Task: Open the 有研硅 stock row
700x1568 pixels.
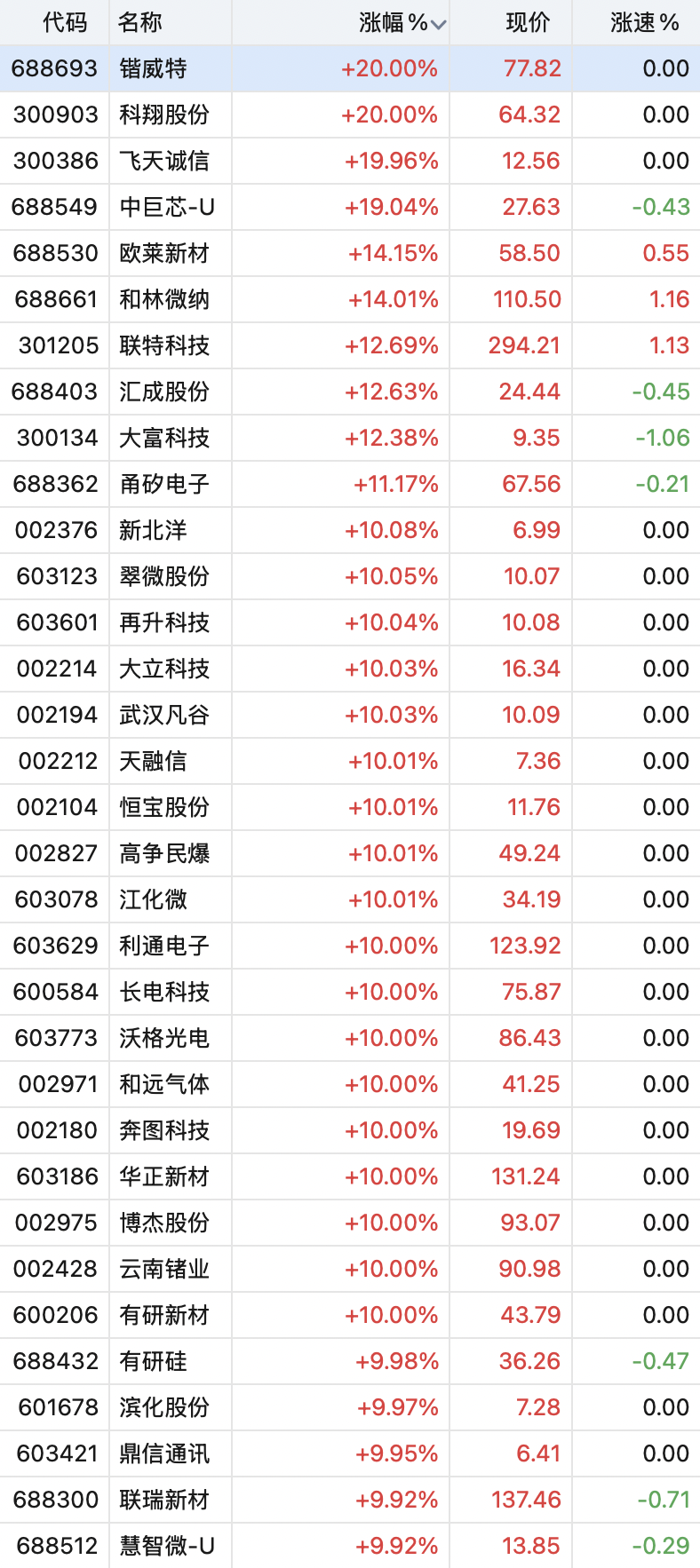Action: pos(350,1361)
